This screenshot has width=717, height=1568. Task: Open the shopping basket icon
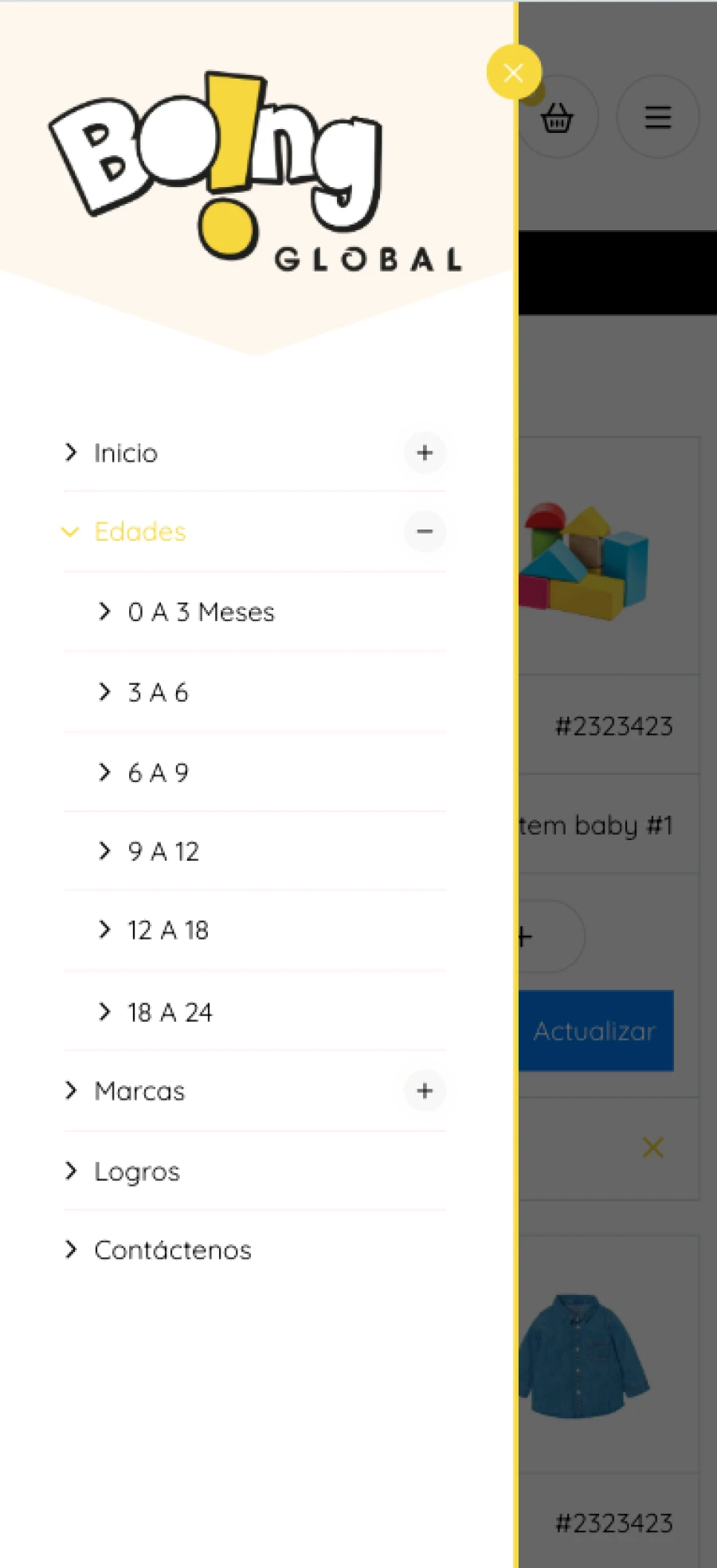pos(557,117)
